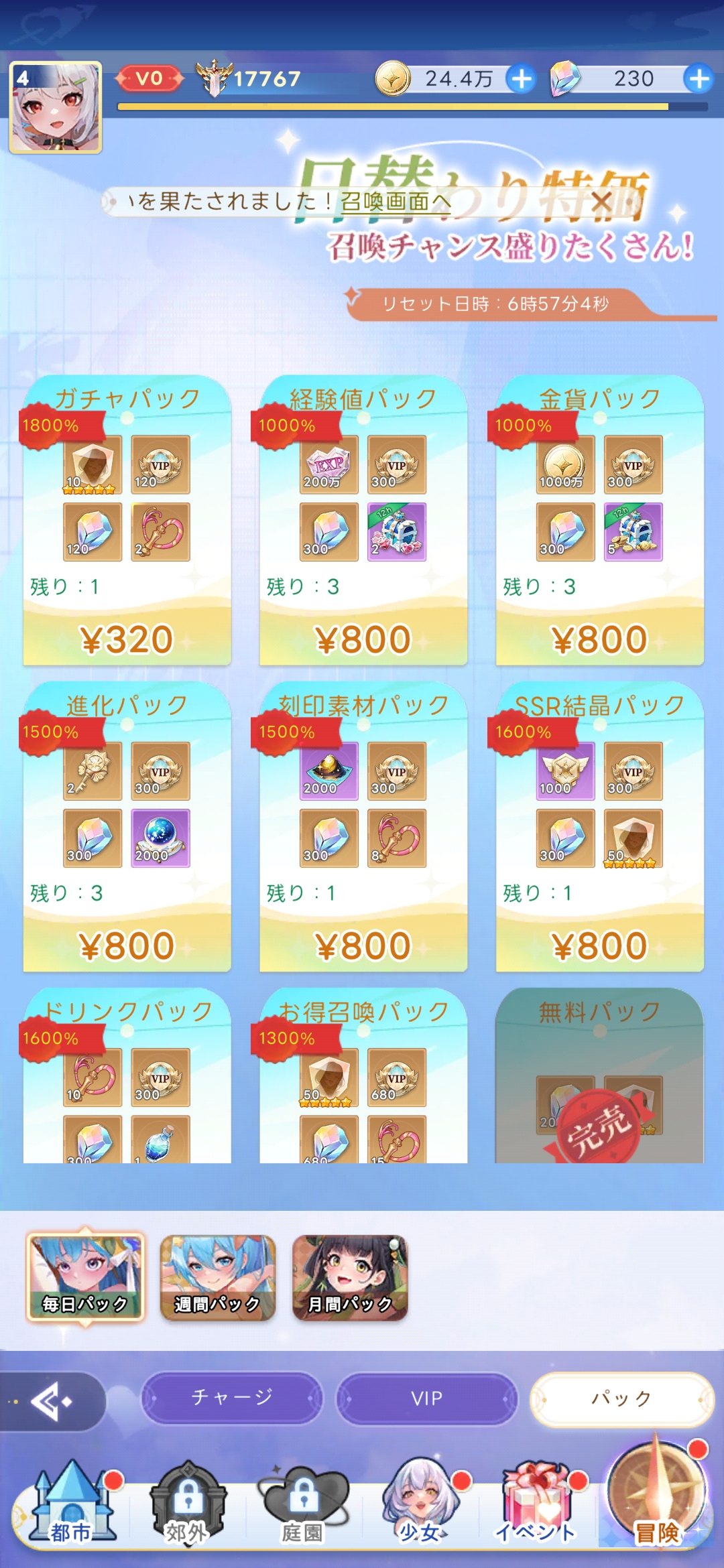724x1568 pixels.
Task: Go back with the arrow button
Action: click(51, 1400)
